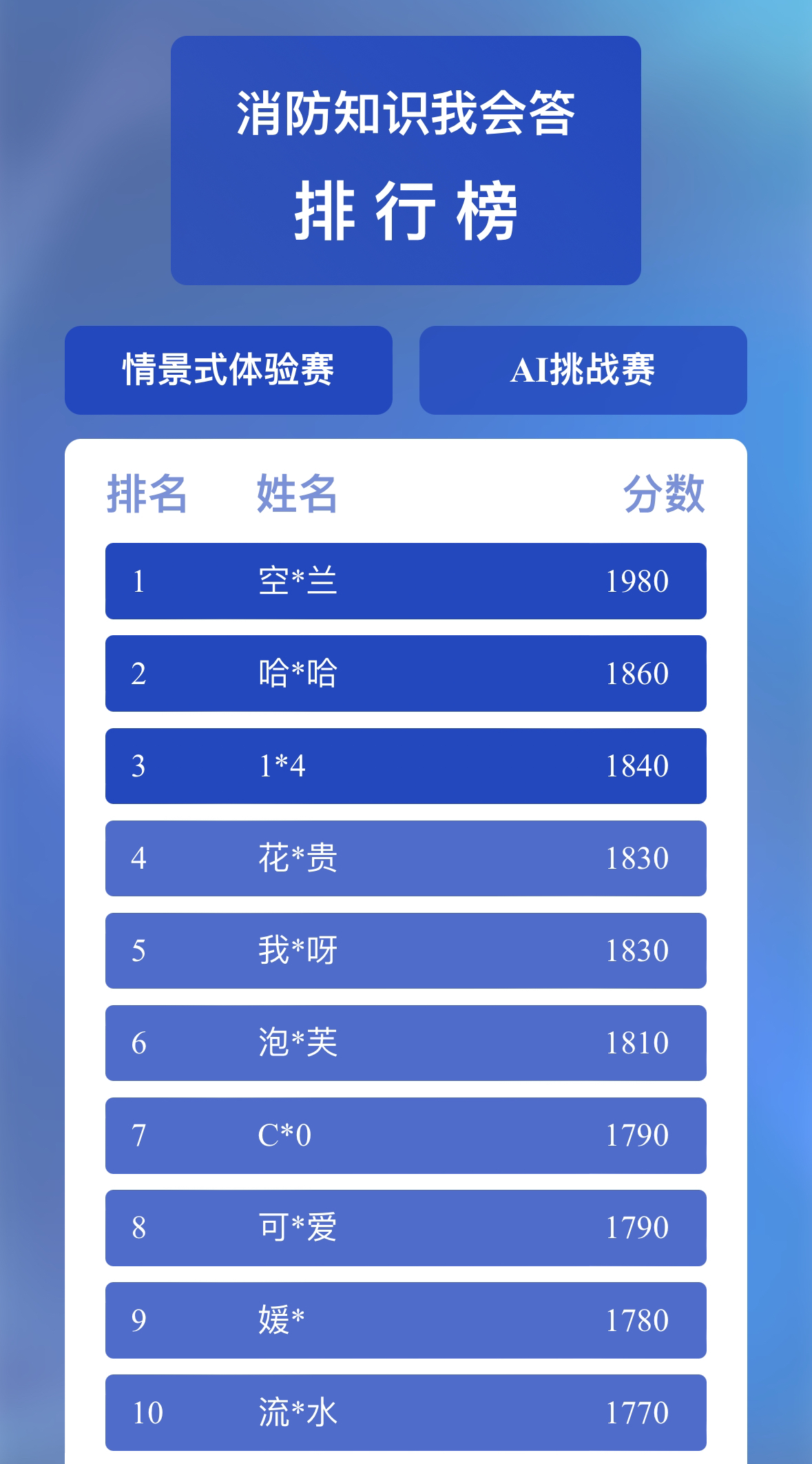Switch to the AI挑战赛 leaderboard tab

(x=583, y=370)
